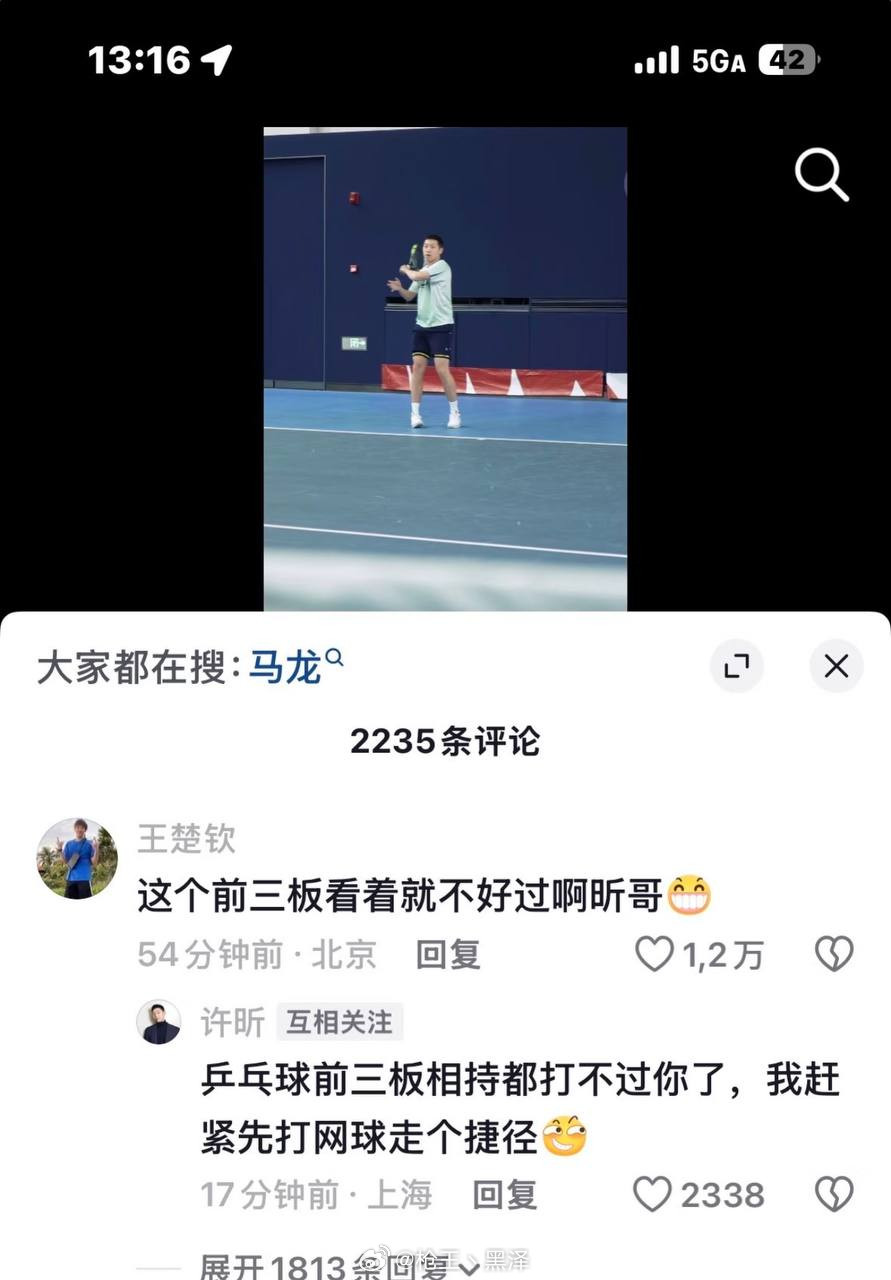Tap the battery indicator showing 42
Screen dimensions: 891x1280
click(784, 60)
